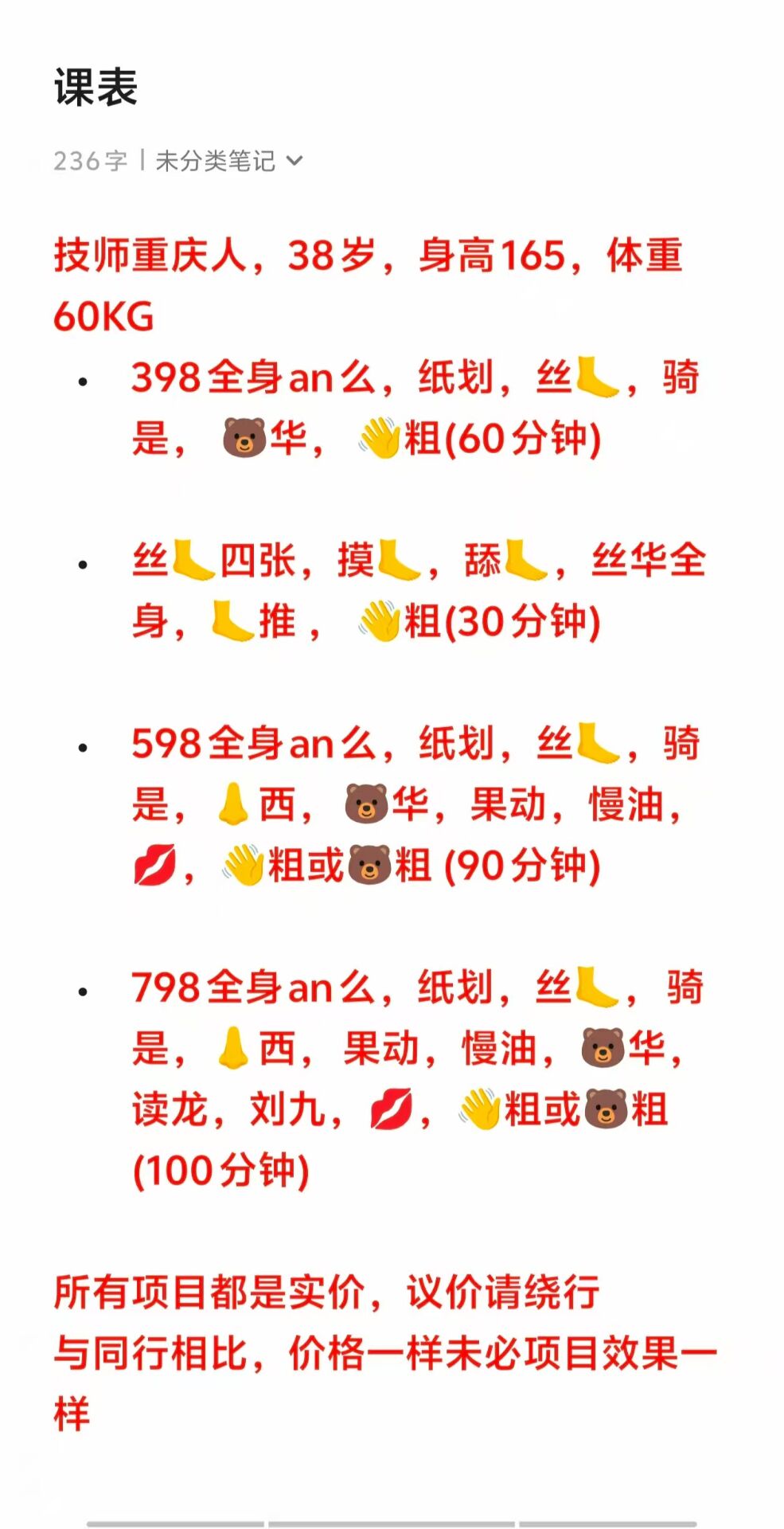Open the 未分类笔记 folder dropdown
This screenshot has width=784, height=1529.
coord(228,161)
